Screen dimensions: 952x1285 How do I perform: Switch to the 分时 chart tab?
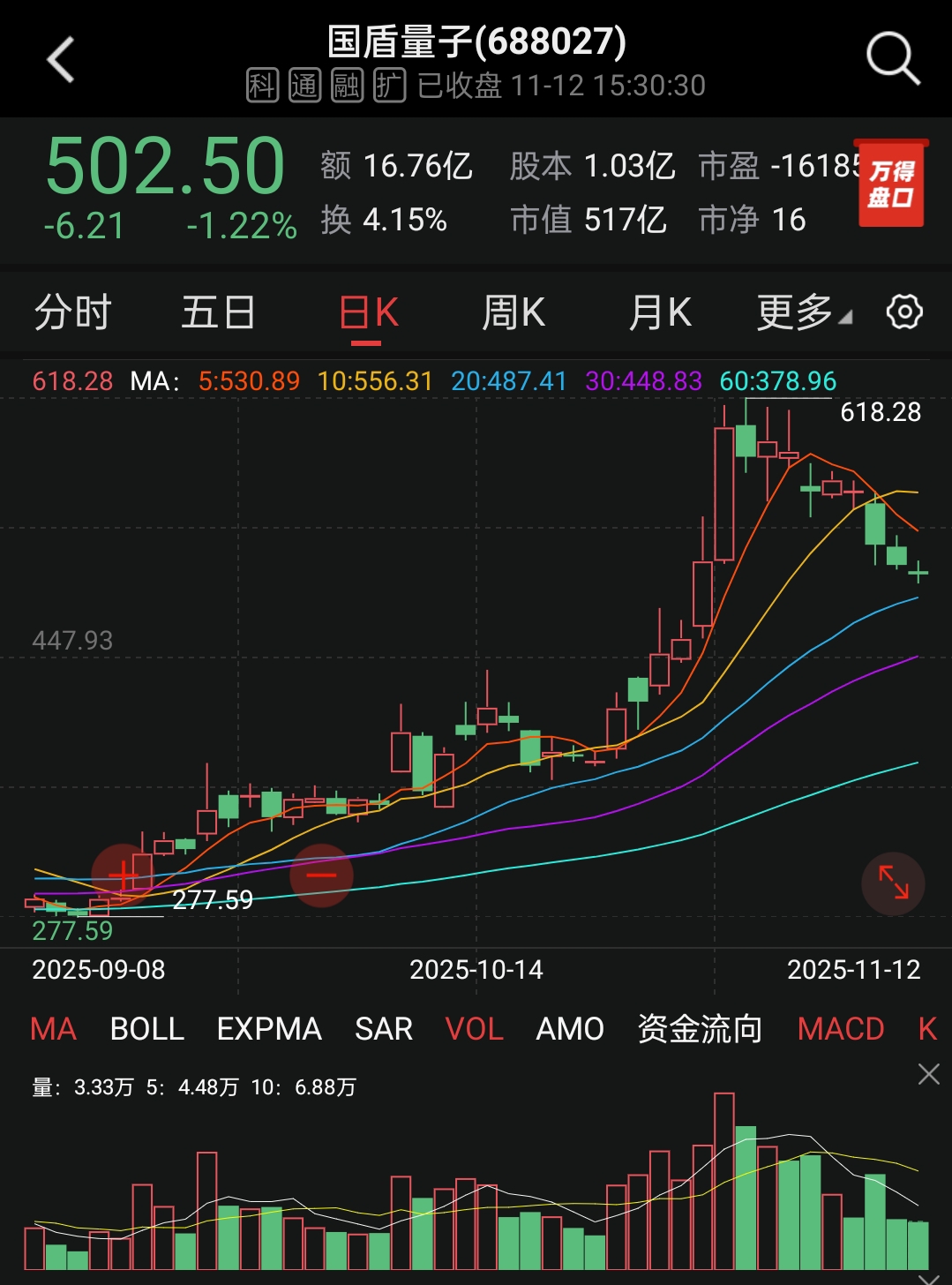[x=72, y=312]
